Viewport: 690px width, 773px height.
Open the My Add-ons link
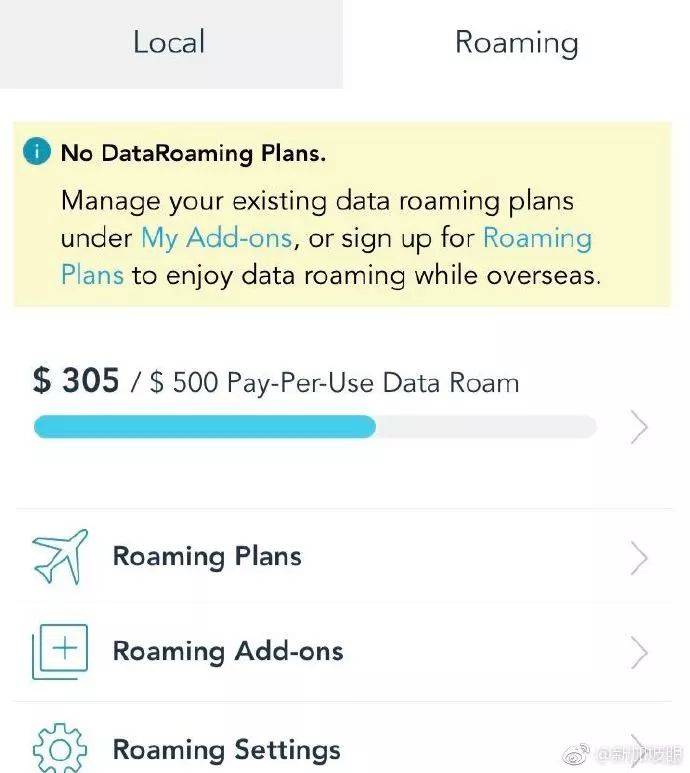(x=216, y=239)
